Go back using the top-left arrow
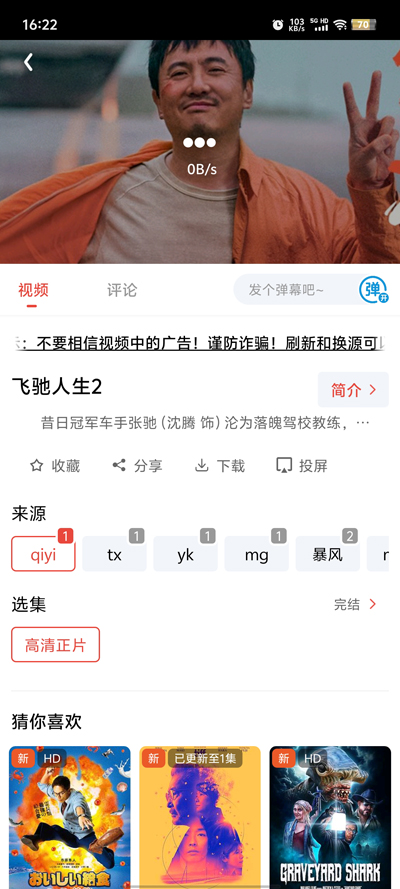 coord(28,62)
